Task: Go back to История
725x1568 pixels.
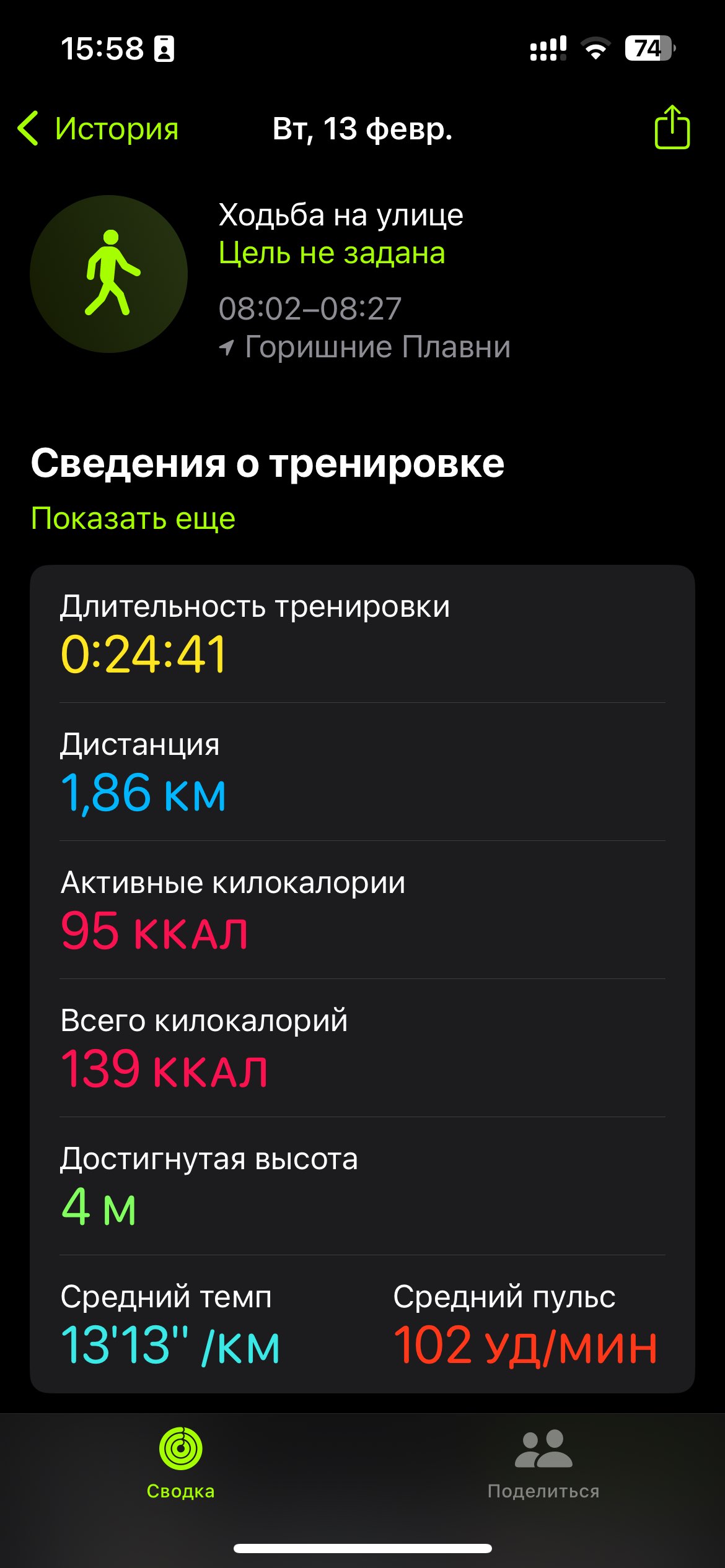Action: tap(98, 129)
